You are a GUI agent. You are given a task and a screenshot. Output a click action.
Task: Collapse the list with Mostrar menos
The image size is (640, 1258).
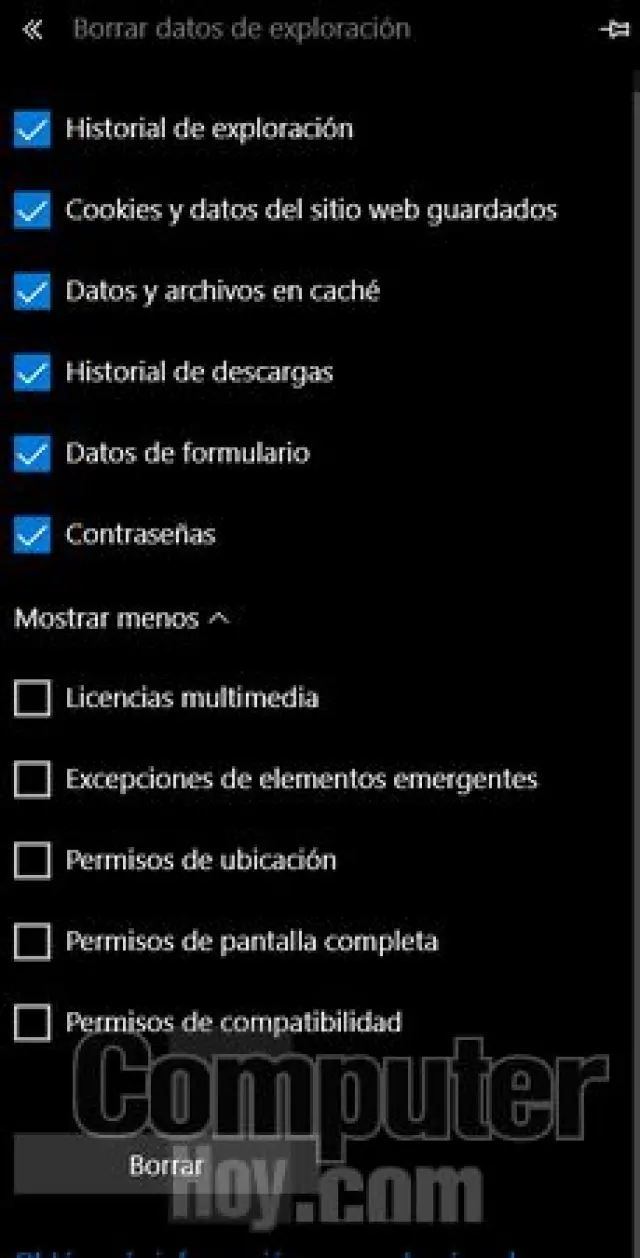pos(122,618)
